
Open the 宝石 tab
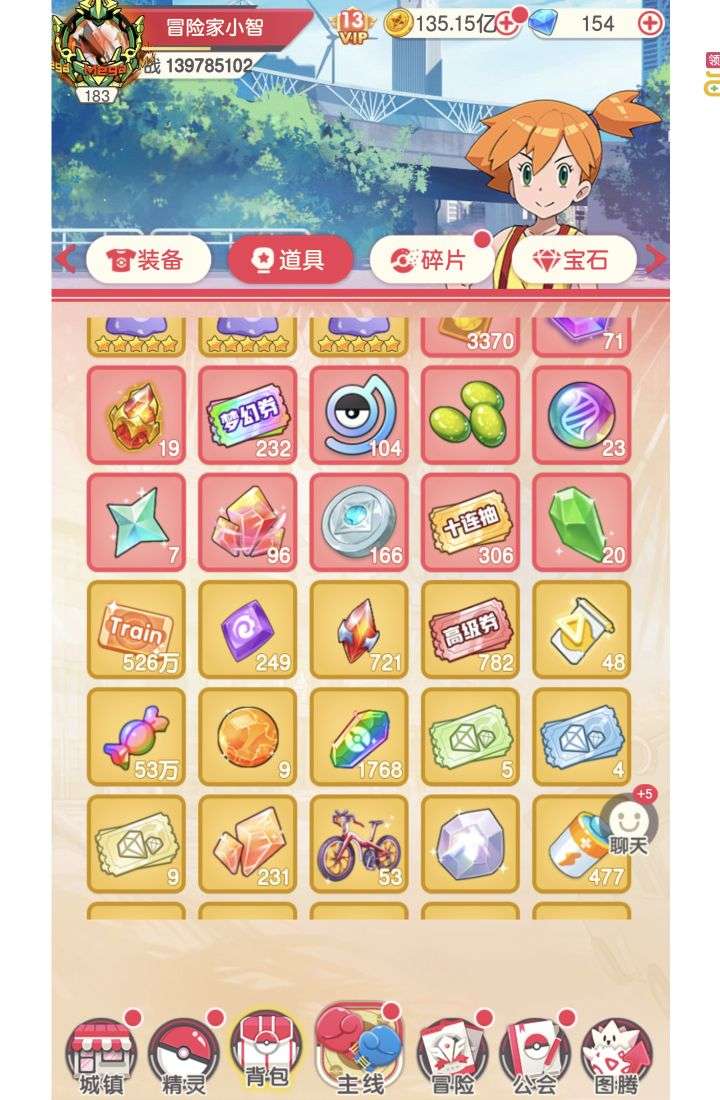pos(573,261)
